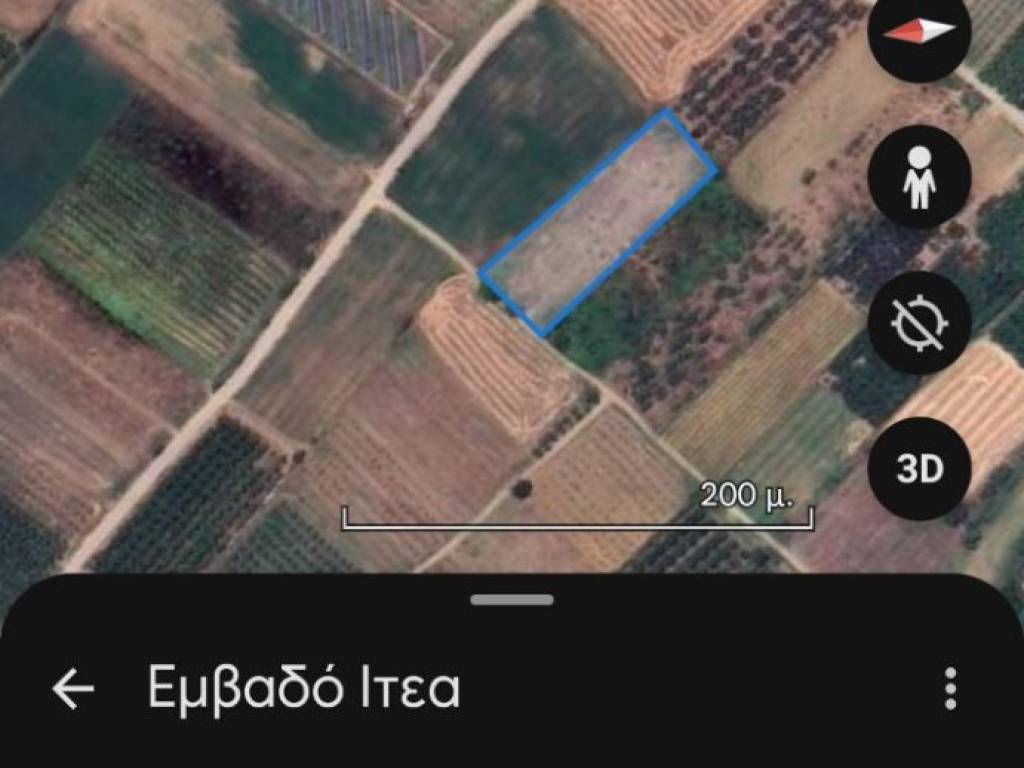Screen dimensions: 1024x768
Task: Tap the bottom sheet drag handle
Action: 512,600
